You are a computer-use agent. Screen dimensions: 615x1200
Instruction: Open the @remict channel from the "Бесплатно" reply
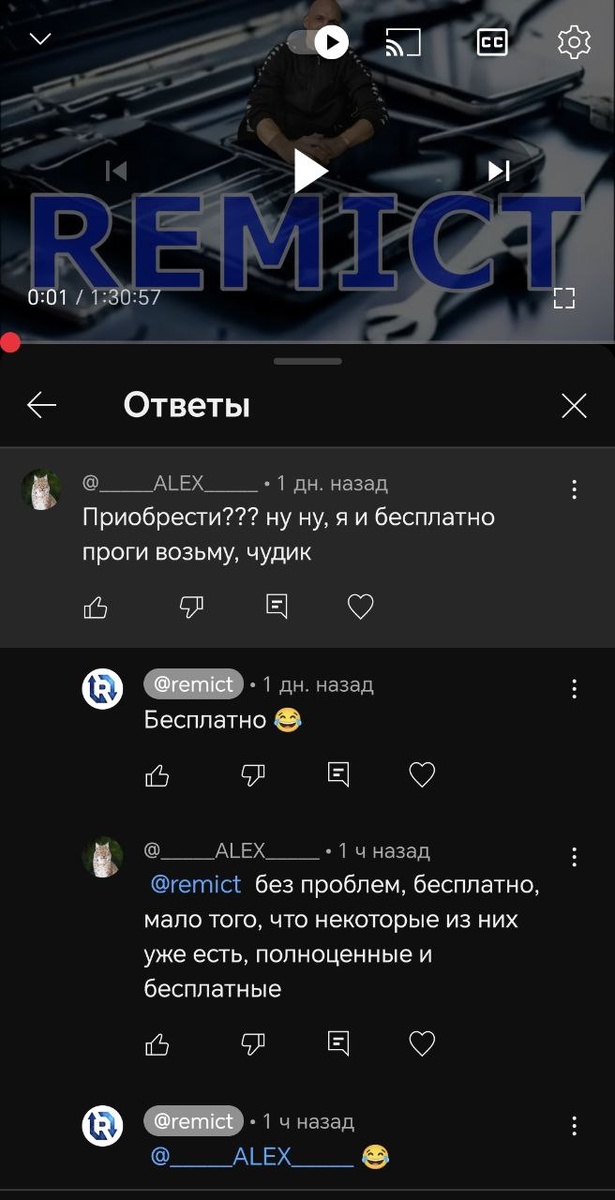click(x=194, y=685)
